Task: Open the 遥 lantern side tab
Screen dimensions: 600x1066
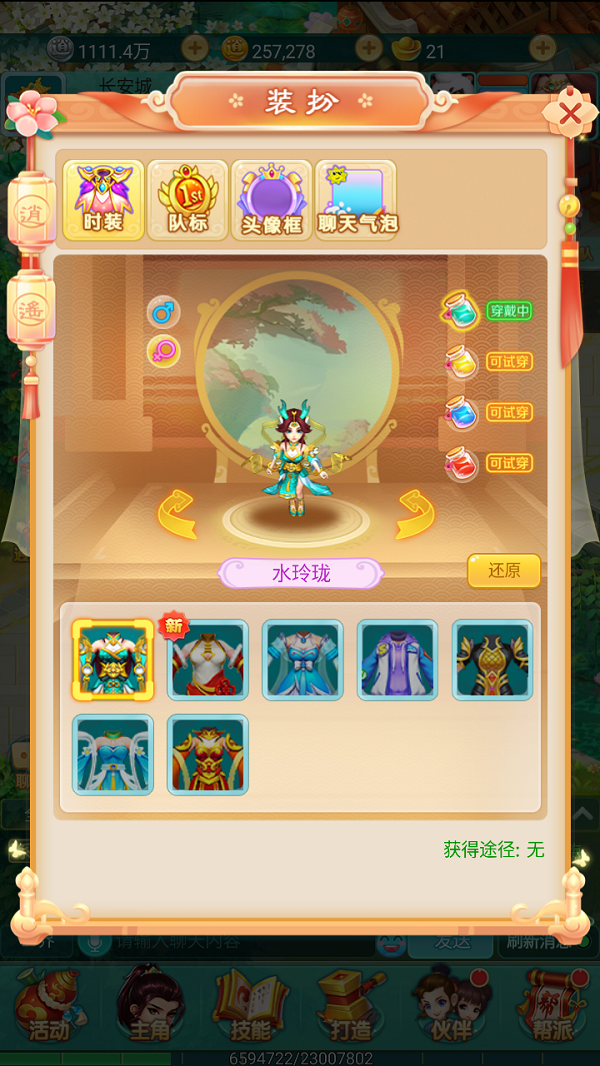Action: (31, 311)
